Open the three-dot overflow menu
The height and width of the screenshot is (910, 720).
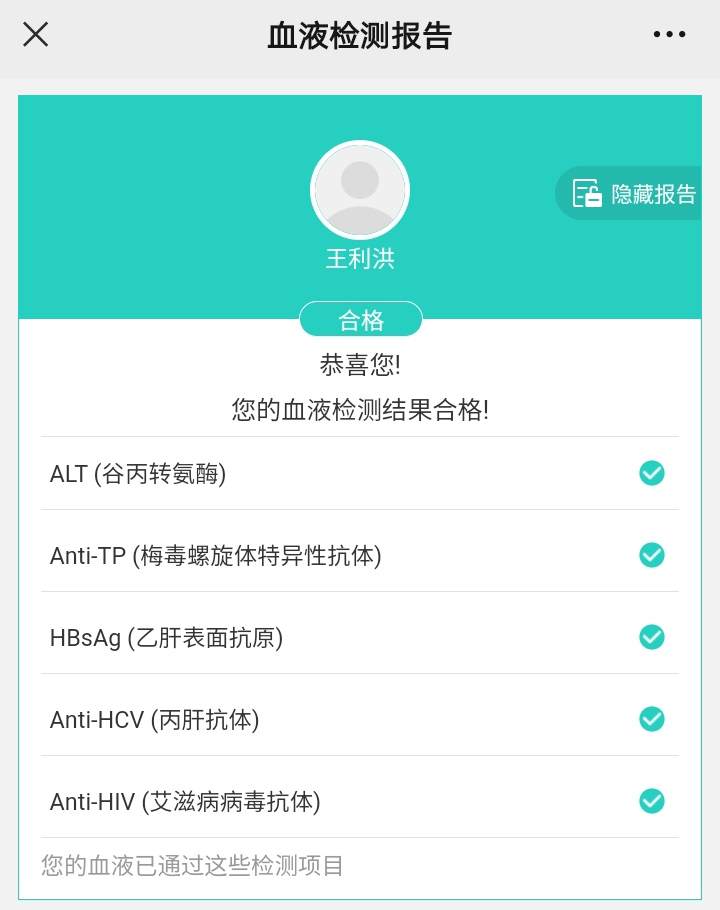coord(669,35)
